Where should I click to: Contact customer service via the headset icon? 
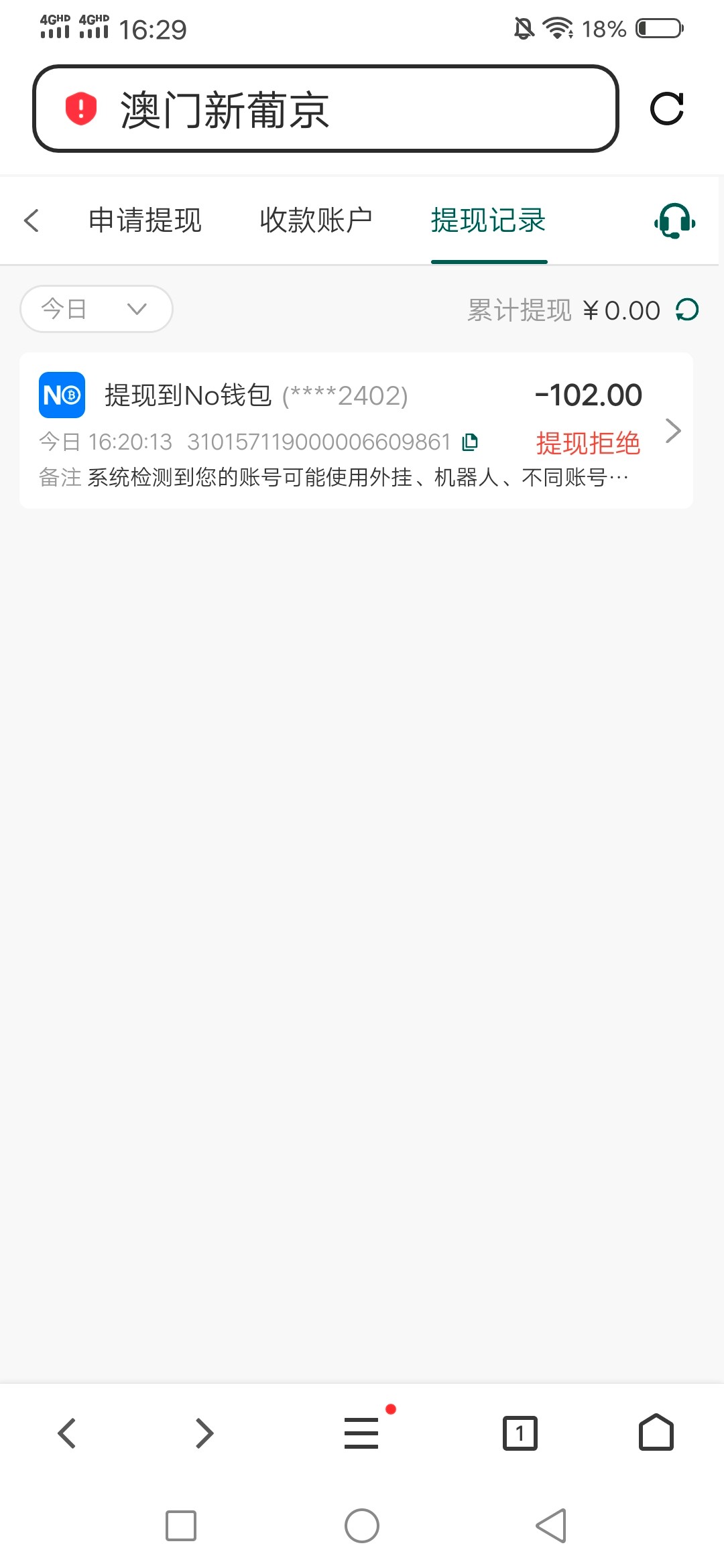(x=675, y=220)
